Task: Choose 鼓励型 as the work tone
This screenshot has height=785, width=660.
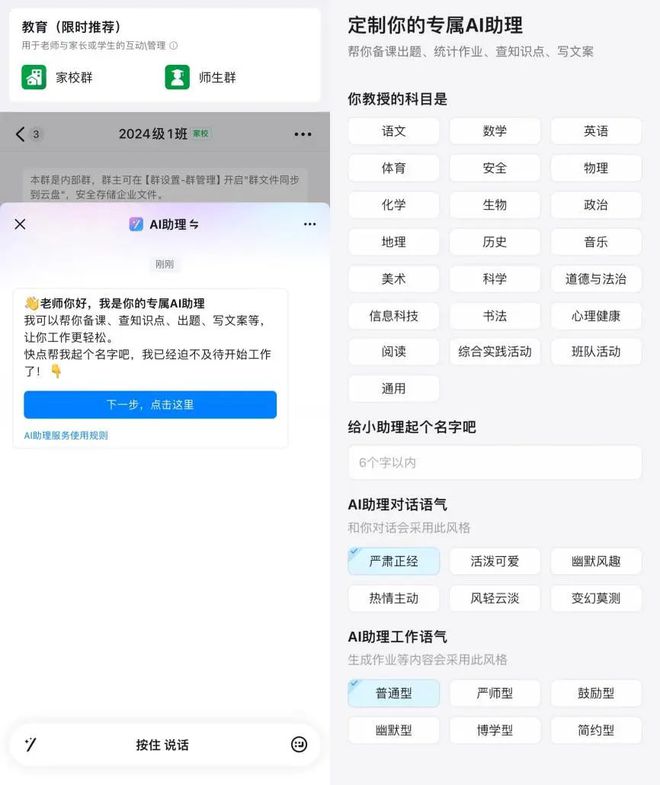Action: (596, 693)
